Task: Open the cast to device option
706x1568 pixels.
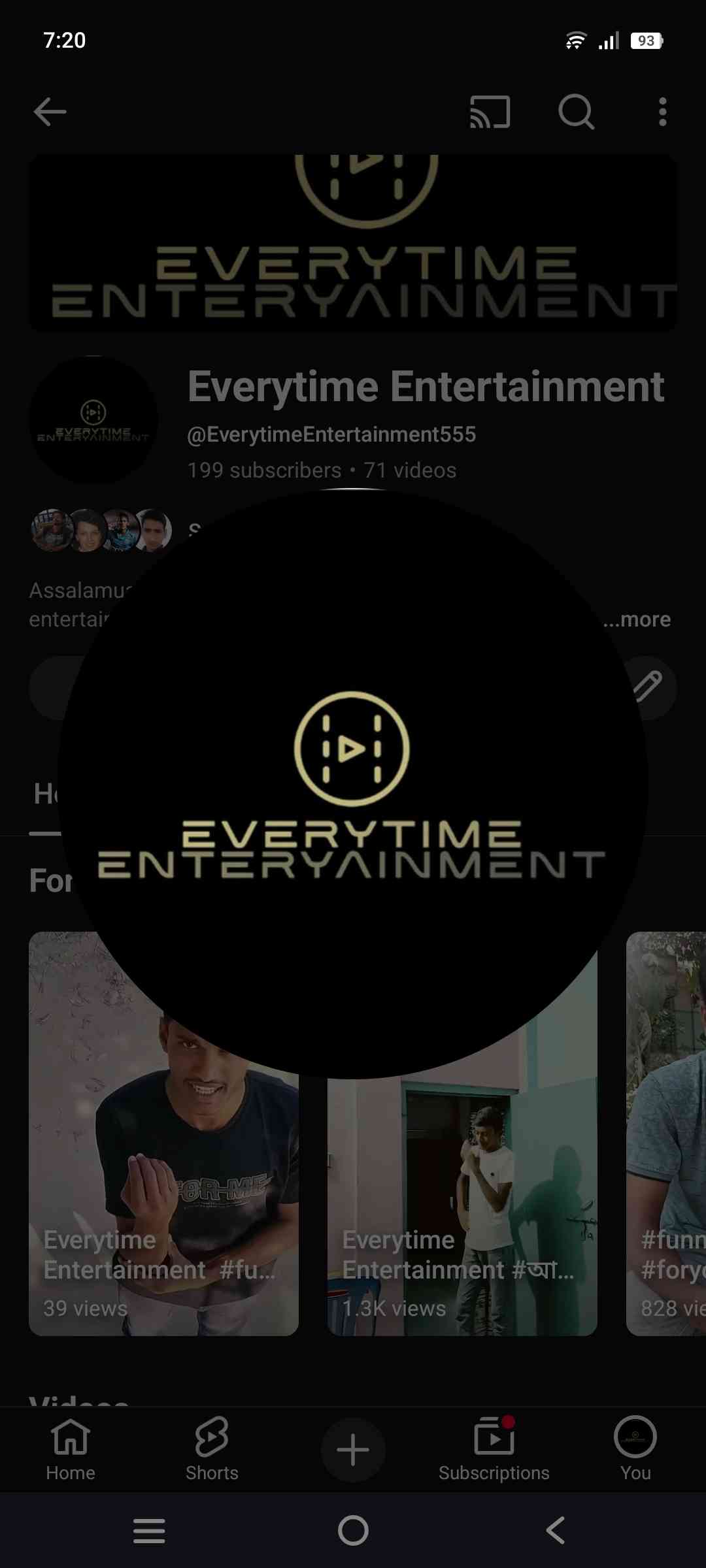Action: pos(490,112)
